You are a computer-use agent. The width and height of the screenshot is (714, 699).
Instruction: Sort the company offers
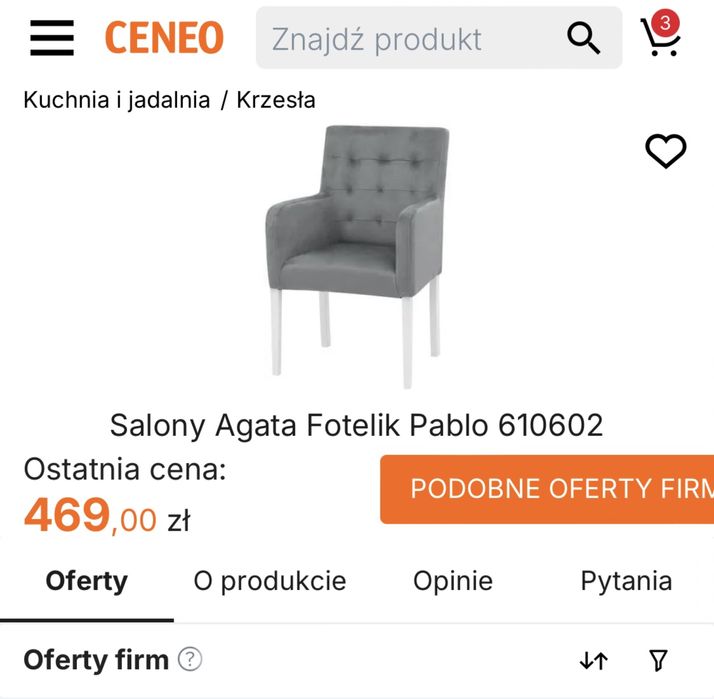pyautogui.click(x=594, y=660)
